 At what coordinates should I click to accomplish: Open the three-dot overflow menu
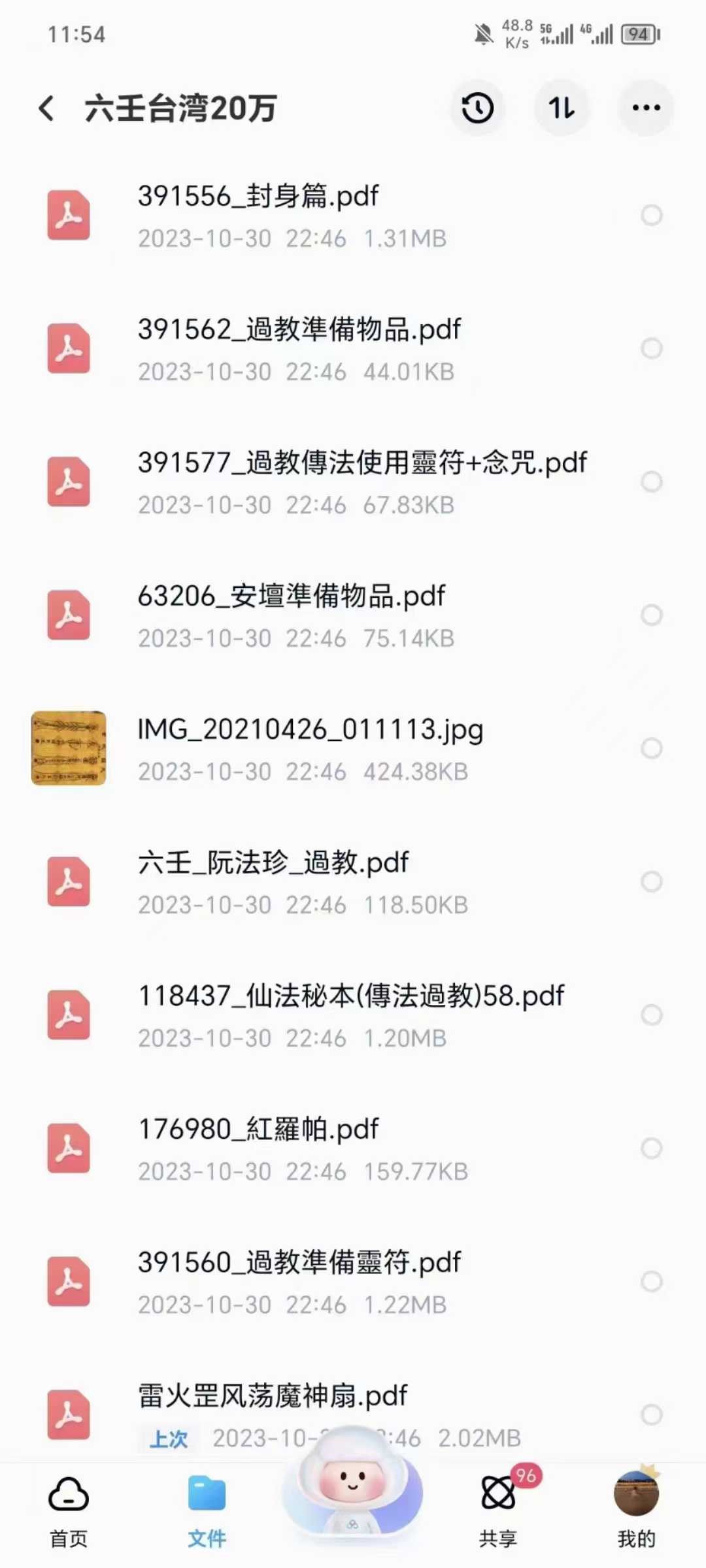(x=646, y=108)
